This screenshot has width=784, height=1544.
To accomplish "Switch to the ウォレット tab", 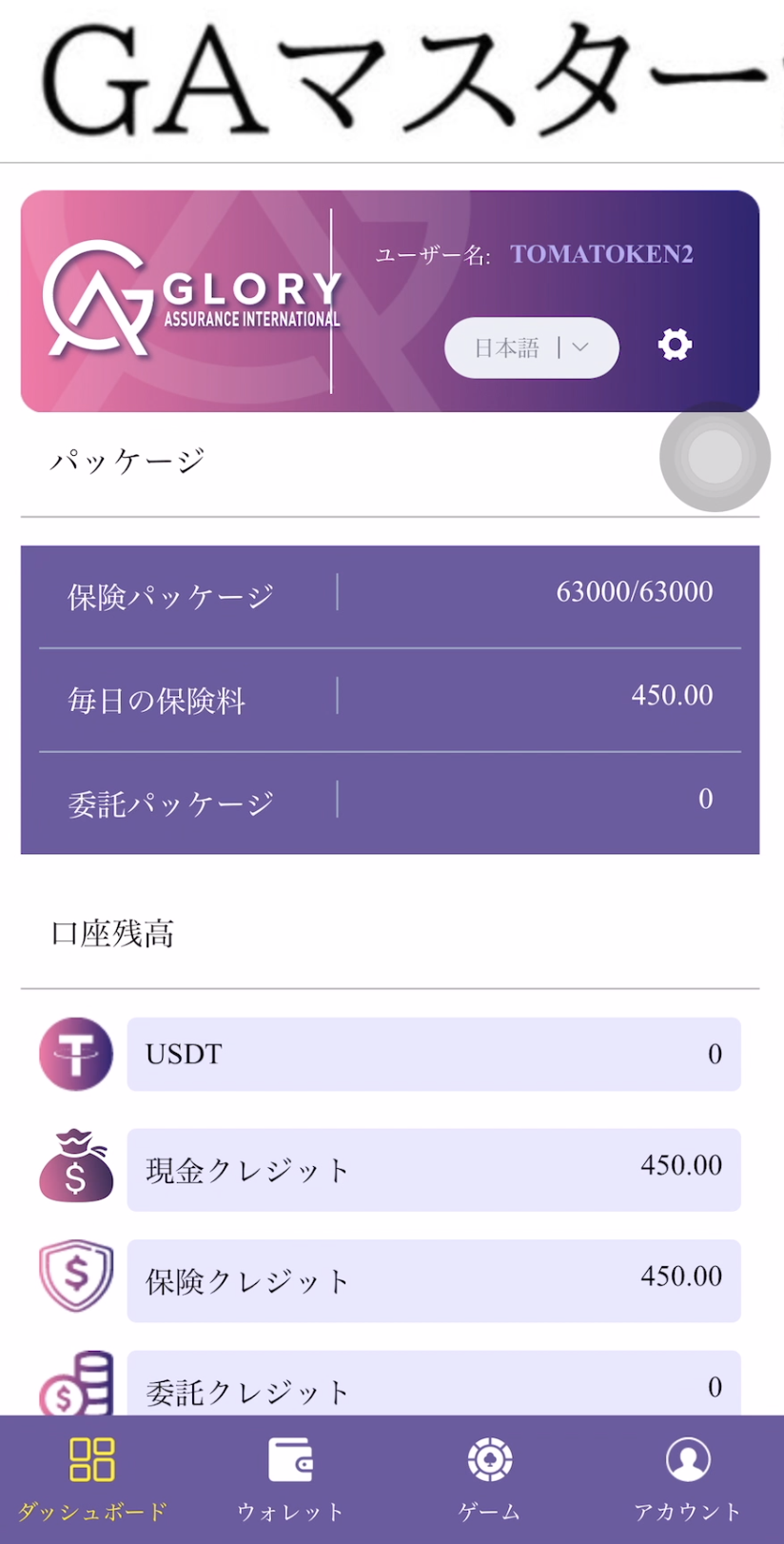I will [290, 1479].
